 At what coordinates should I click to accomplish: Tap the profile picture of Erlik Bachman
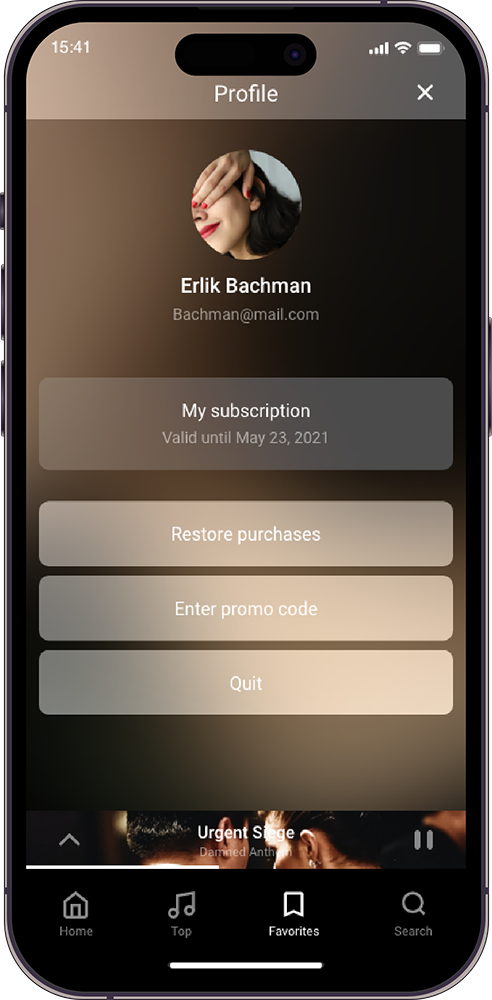pyautogui.click(x=246, y=205)
